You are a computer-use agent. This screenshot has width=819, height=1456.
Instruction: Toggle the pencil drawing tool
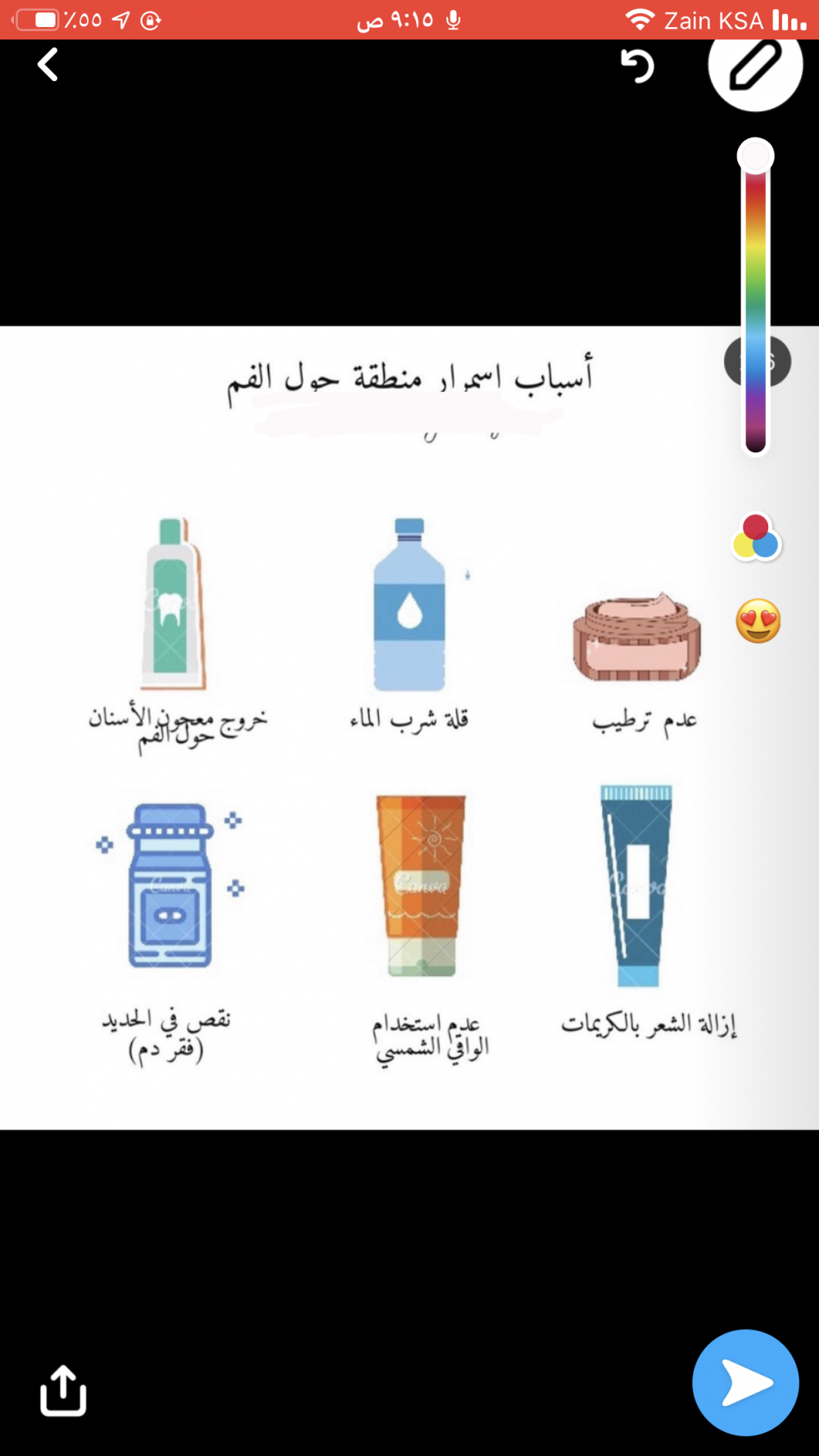tap(754, 66)
